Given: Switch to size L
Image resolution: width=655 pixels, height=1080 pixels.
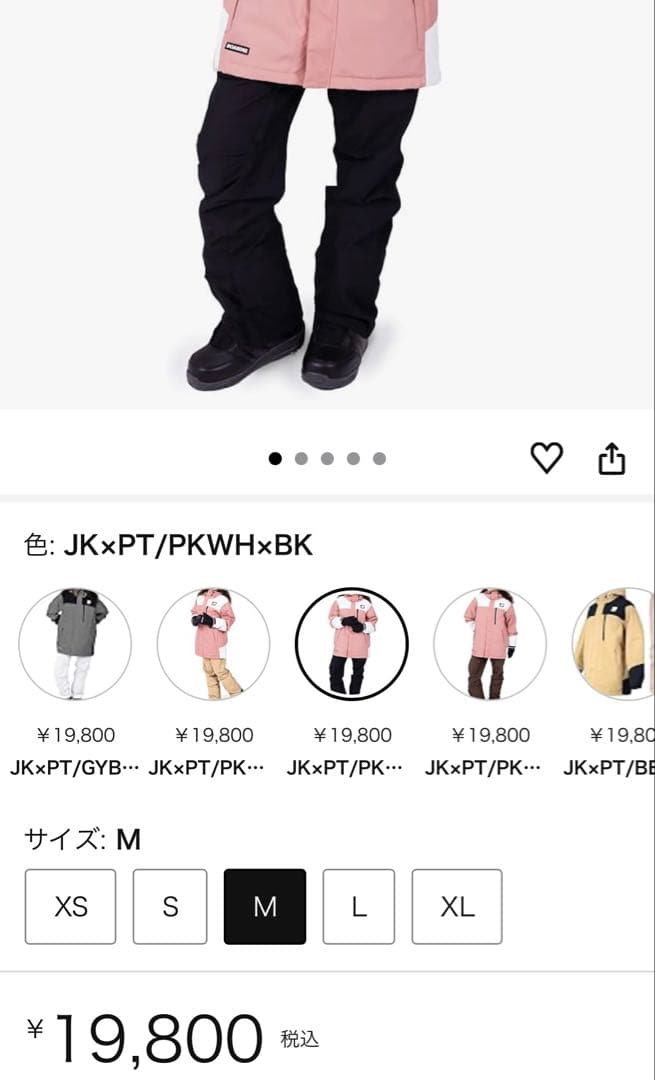Looking at the screenshot, I should coord(359,906).
